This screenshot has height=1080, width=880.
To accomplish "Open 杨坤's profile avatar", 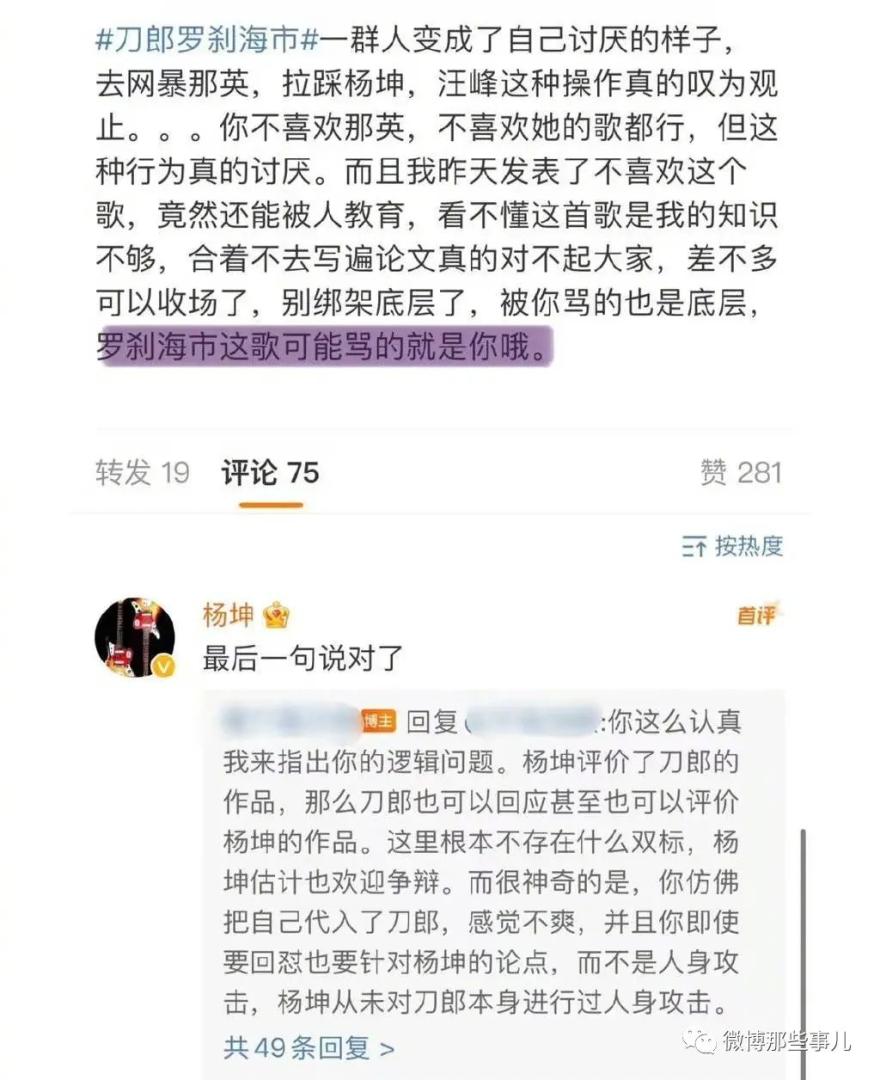I will [135, 638].
